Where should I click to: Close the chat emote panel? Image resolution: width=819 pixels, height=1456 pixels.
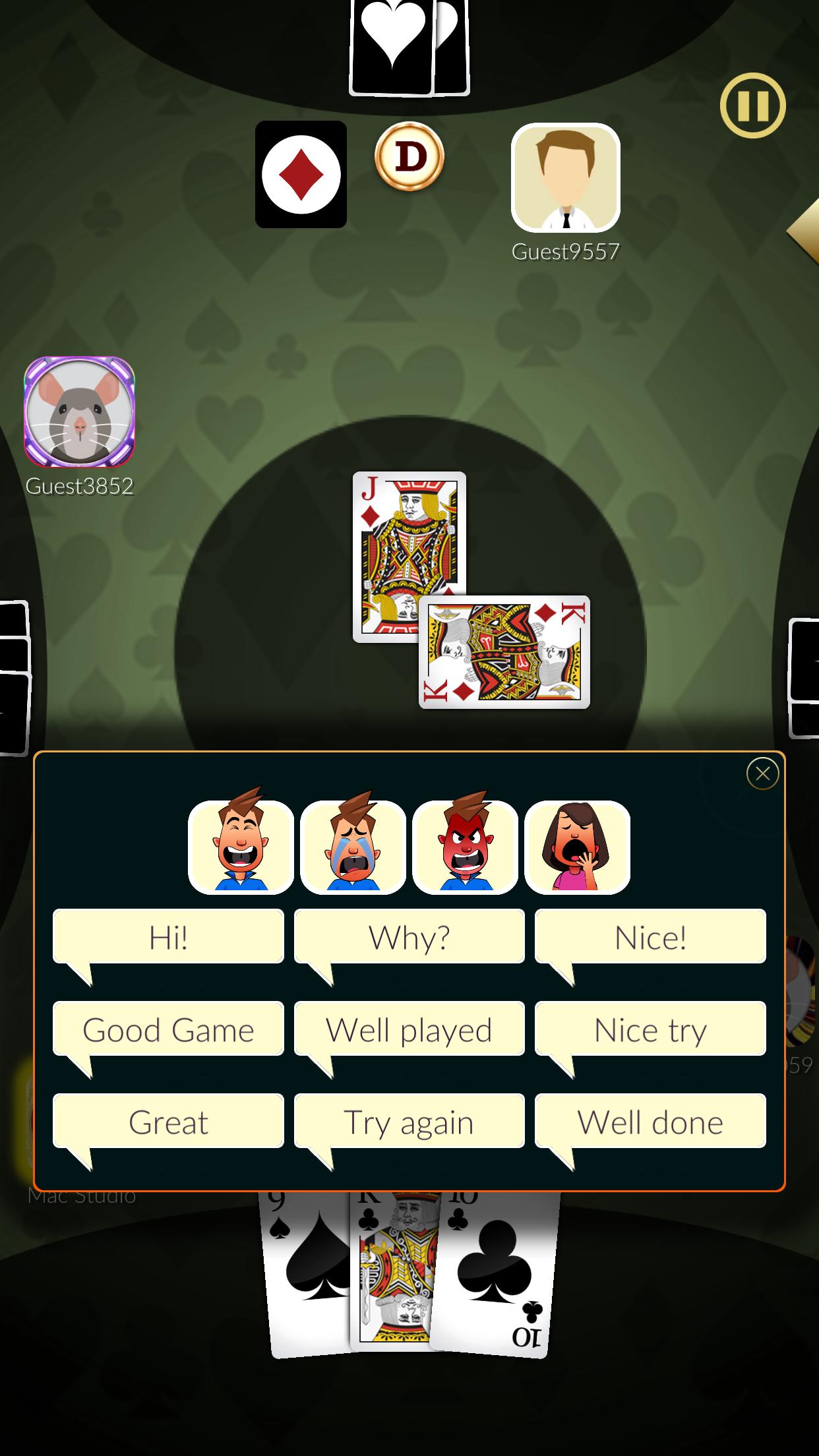point(763,773)
